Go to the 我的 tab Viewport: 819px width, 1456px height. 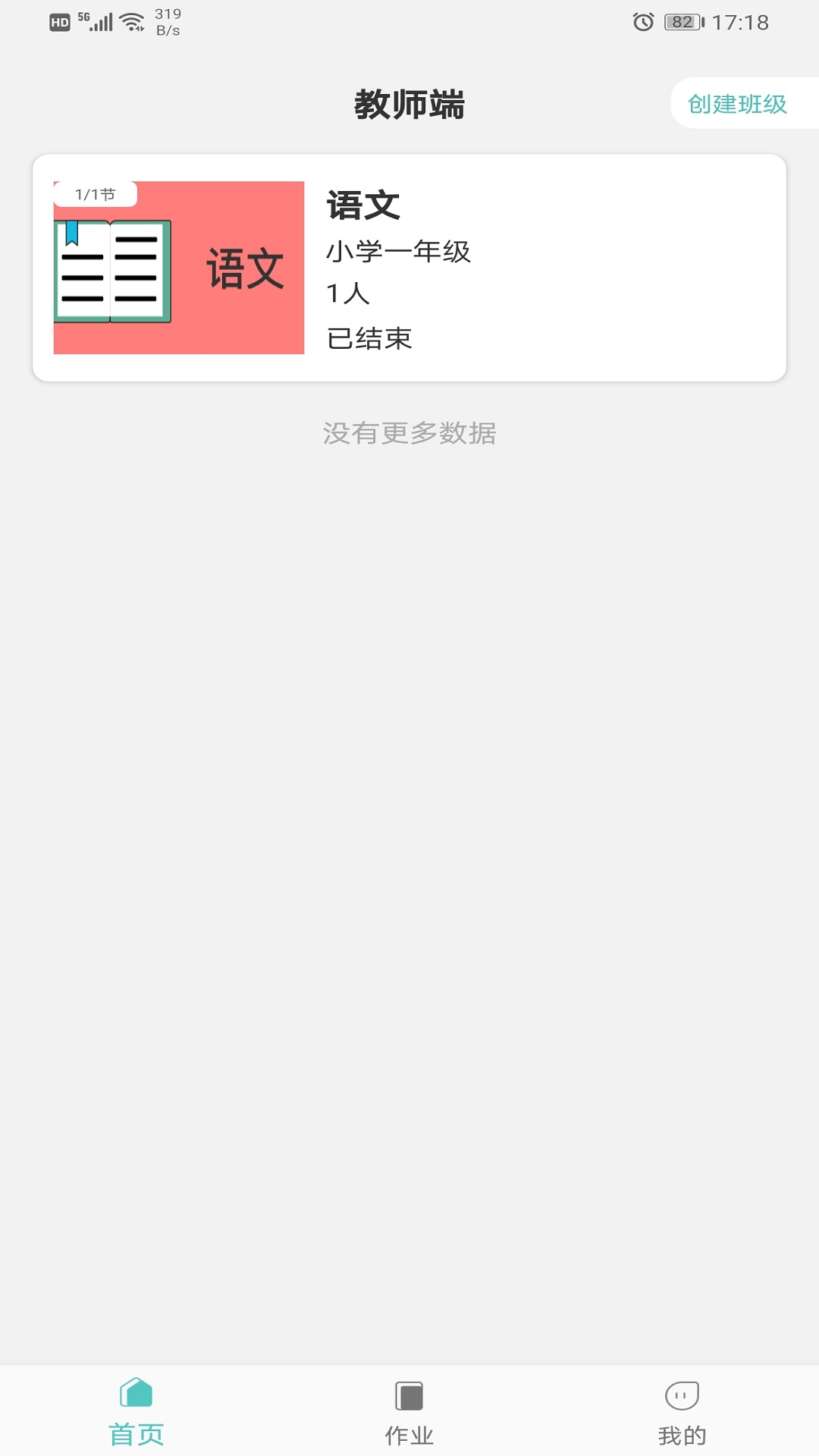tap(682, 1412)
